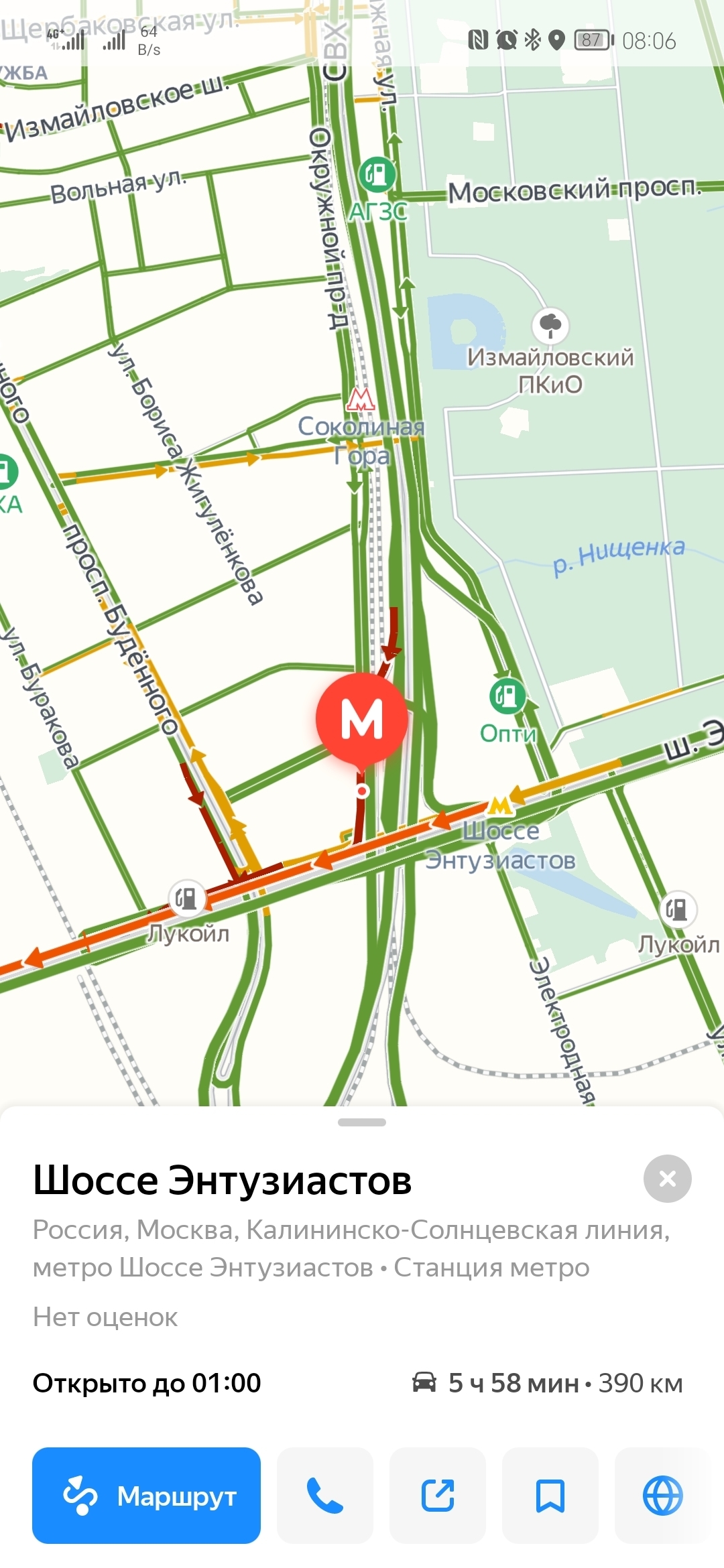Open car travel time 5 ч 58 мин

click(x=548, y=1383)
